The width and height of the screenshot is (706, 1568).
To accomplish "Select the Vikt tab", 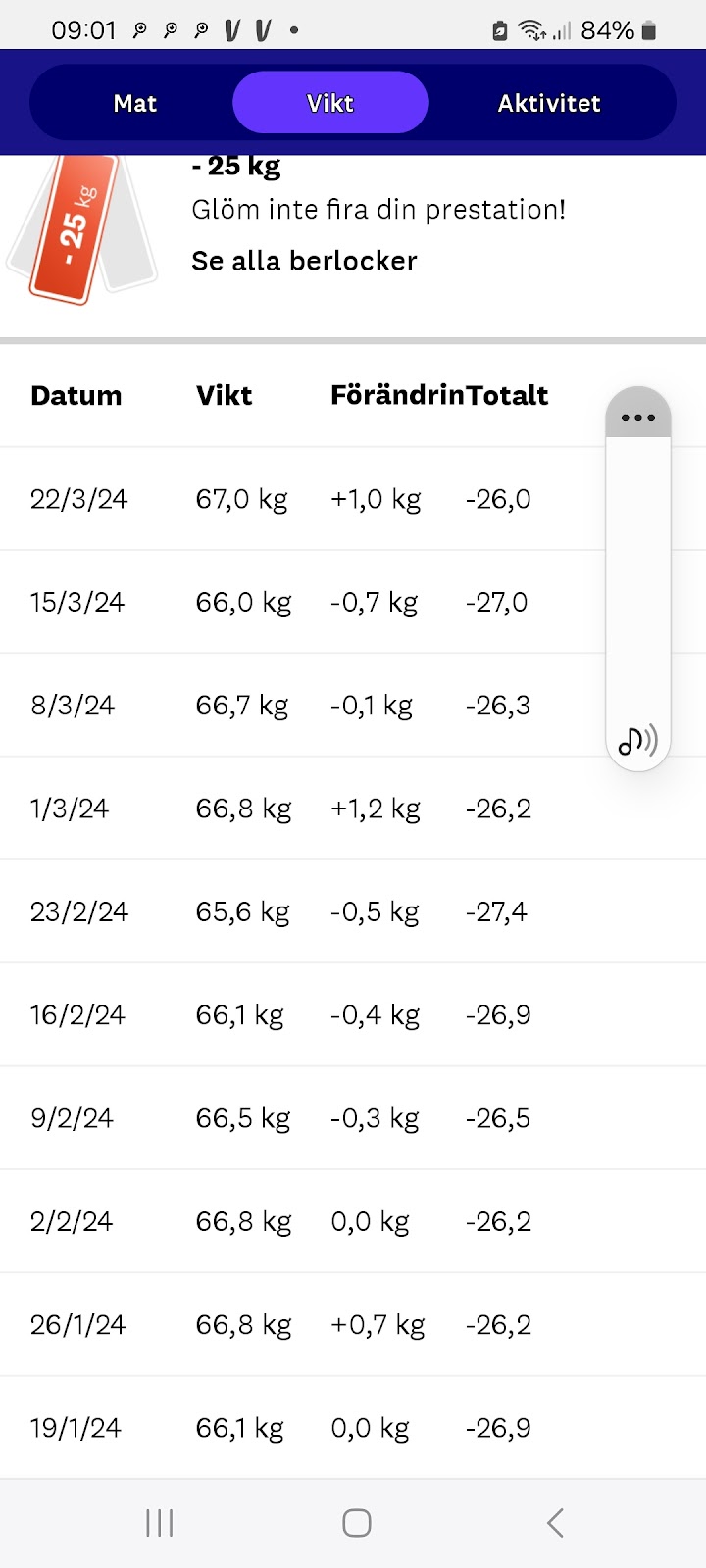I will [x=329, y=103].
